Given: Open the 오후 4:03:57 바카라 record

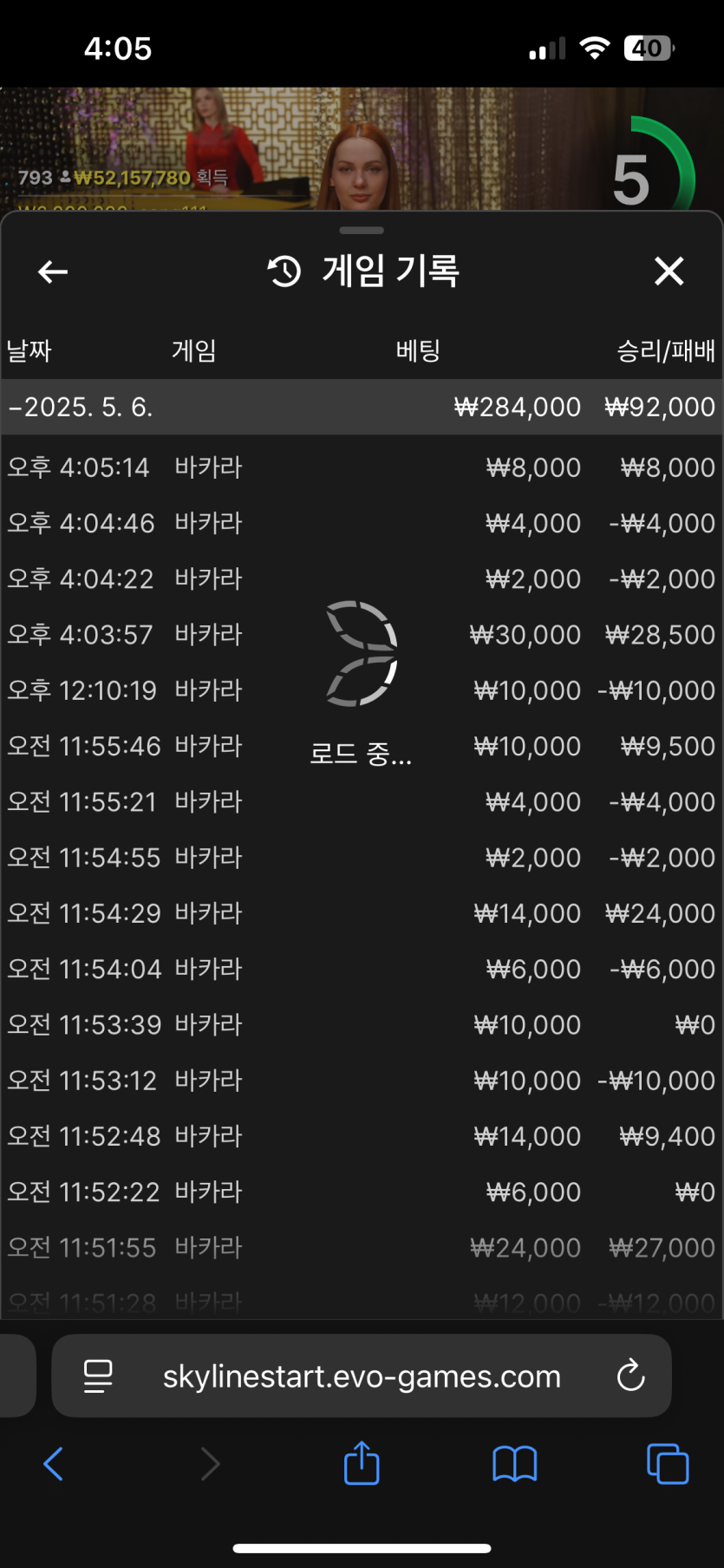Looking at the screenshot, I should coord(362,635).
